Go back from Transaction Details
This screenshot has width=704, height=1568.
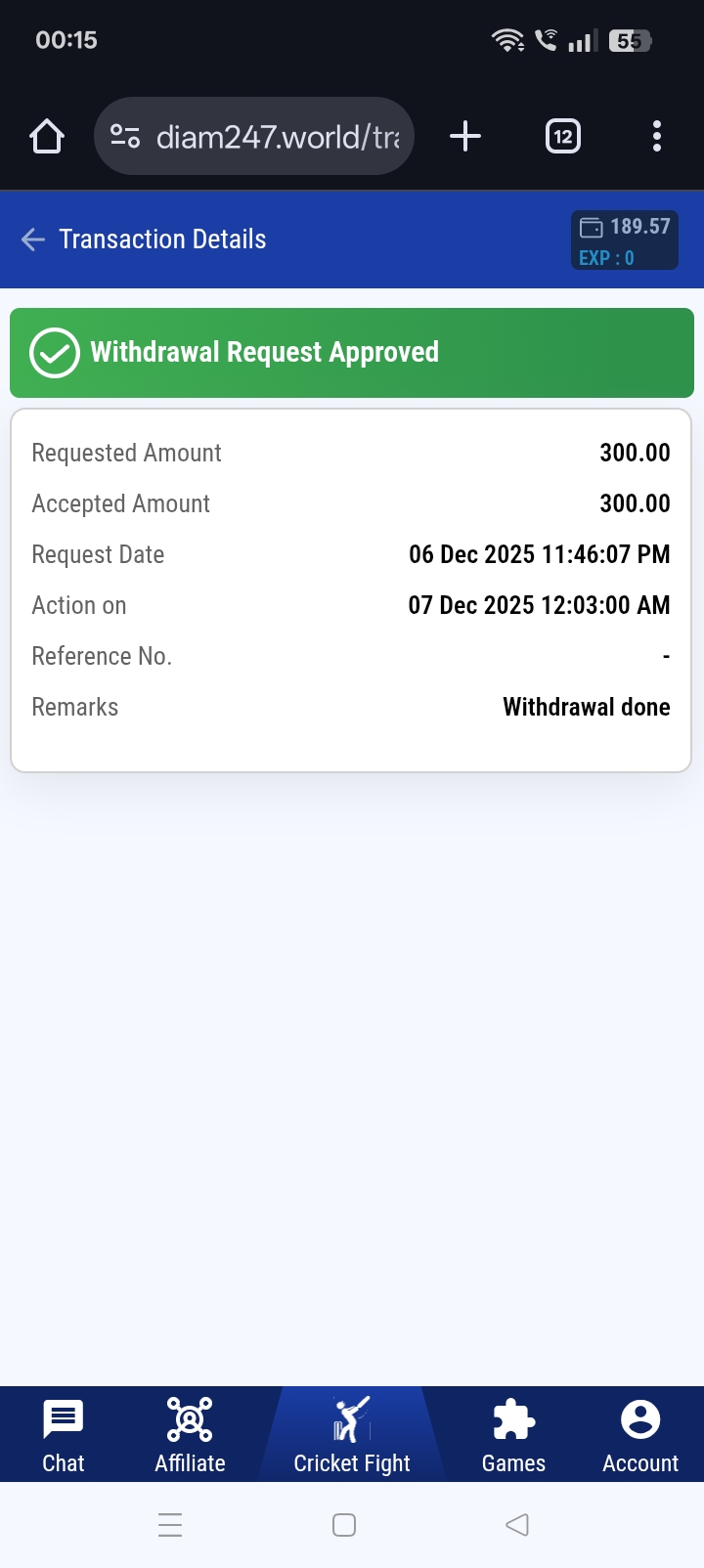tap(33, 240)
